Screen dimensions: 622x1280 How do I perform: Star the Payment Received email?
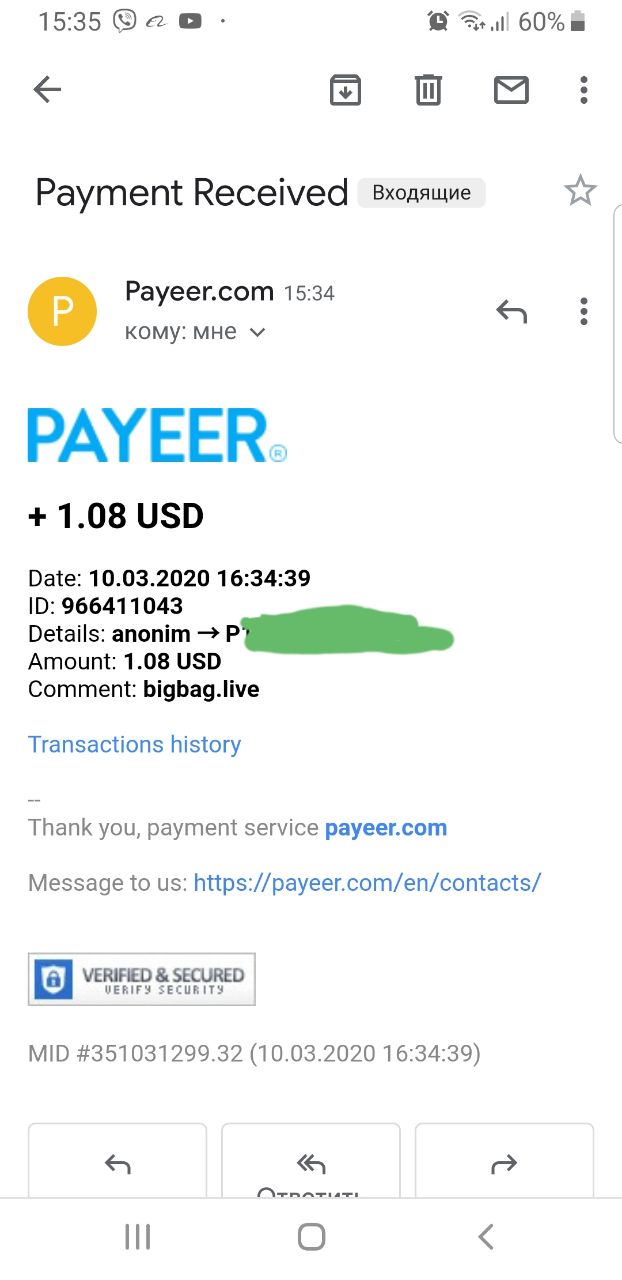580,191
